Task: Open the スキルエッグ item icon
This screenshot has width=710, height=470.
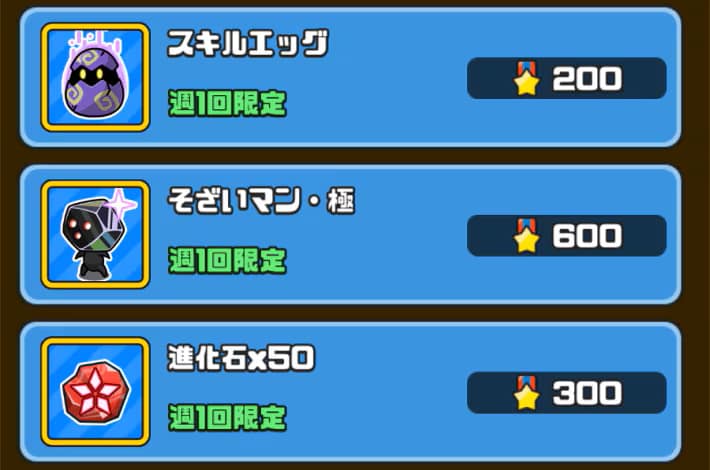Action: (95, 78)
